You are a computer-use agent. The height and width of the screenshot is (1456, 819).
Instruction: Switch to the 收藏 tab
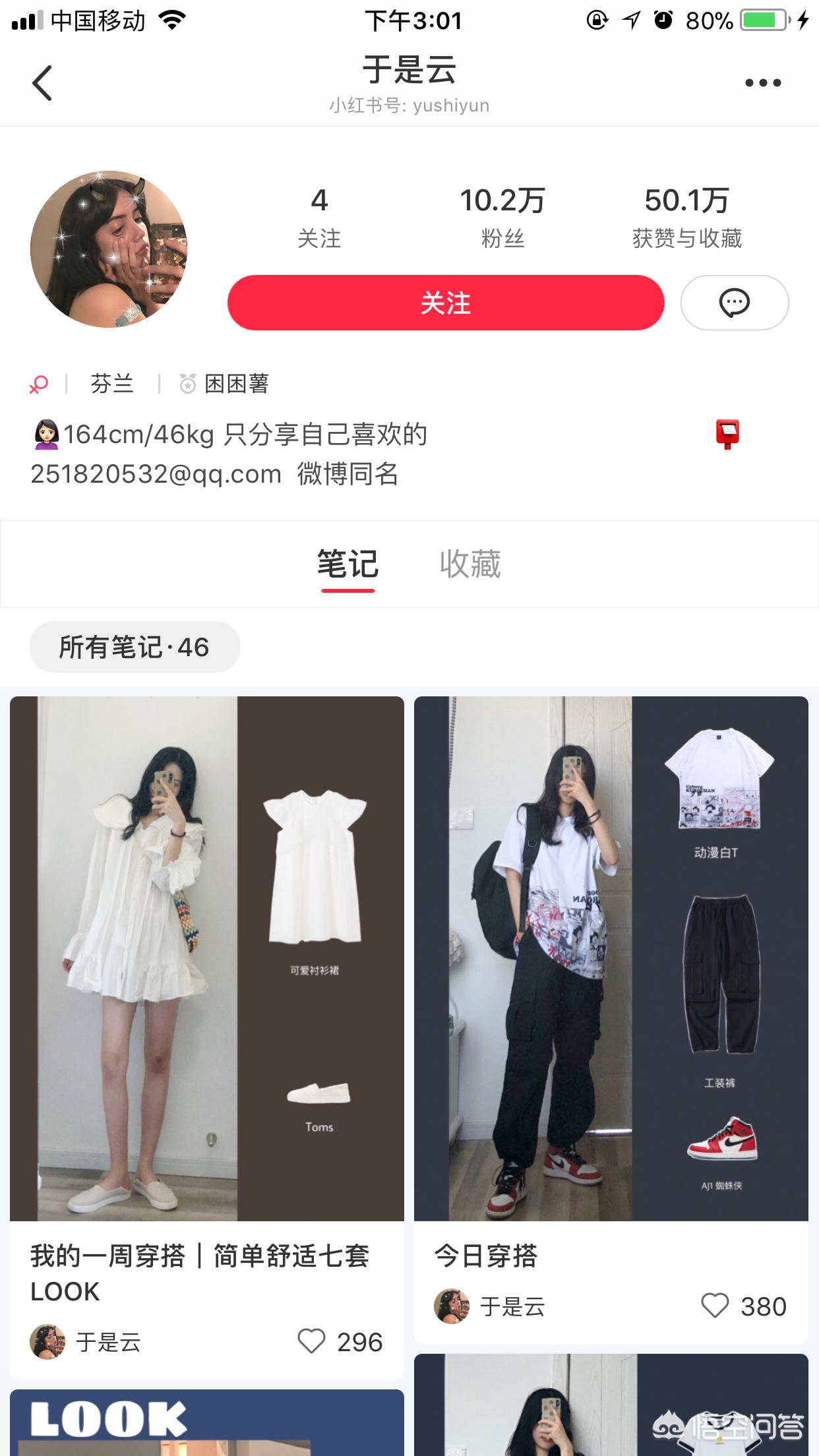470,564
